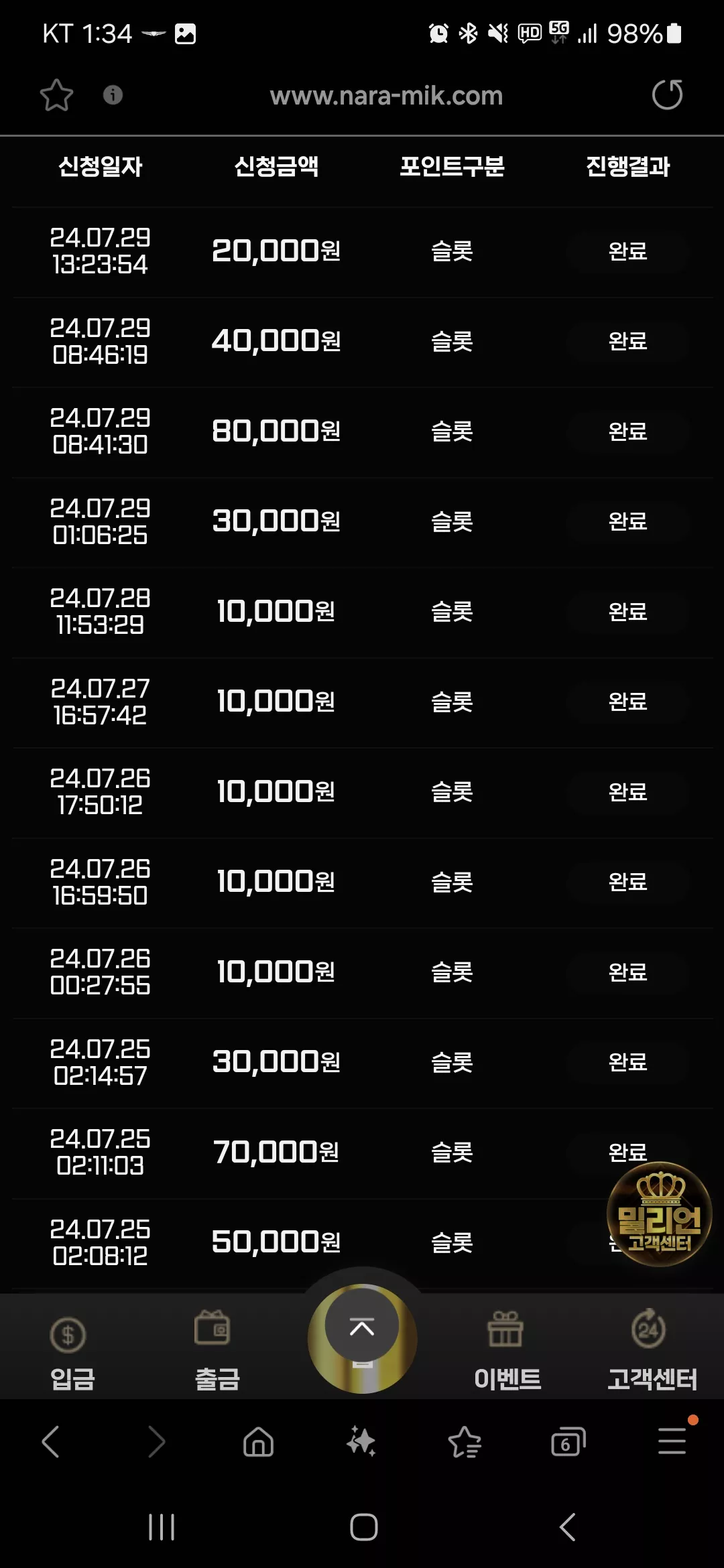The width and height of the screenshot is (724, 1568).
Task: Reload the page
Action: click(x=667, y=94)
